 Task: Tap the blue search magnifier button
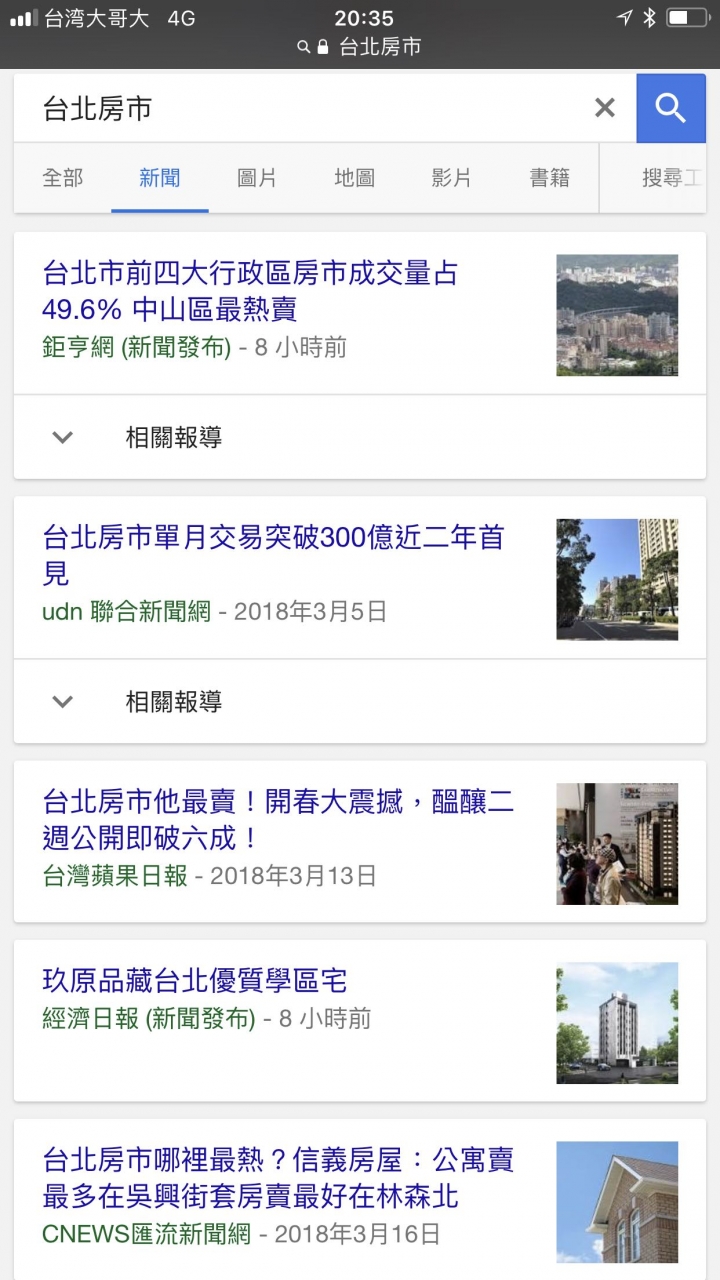(x=670, y=108)
